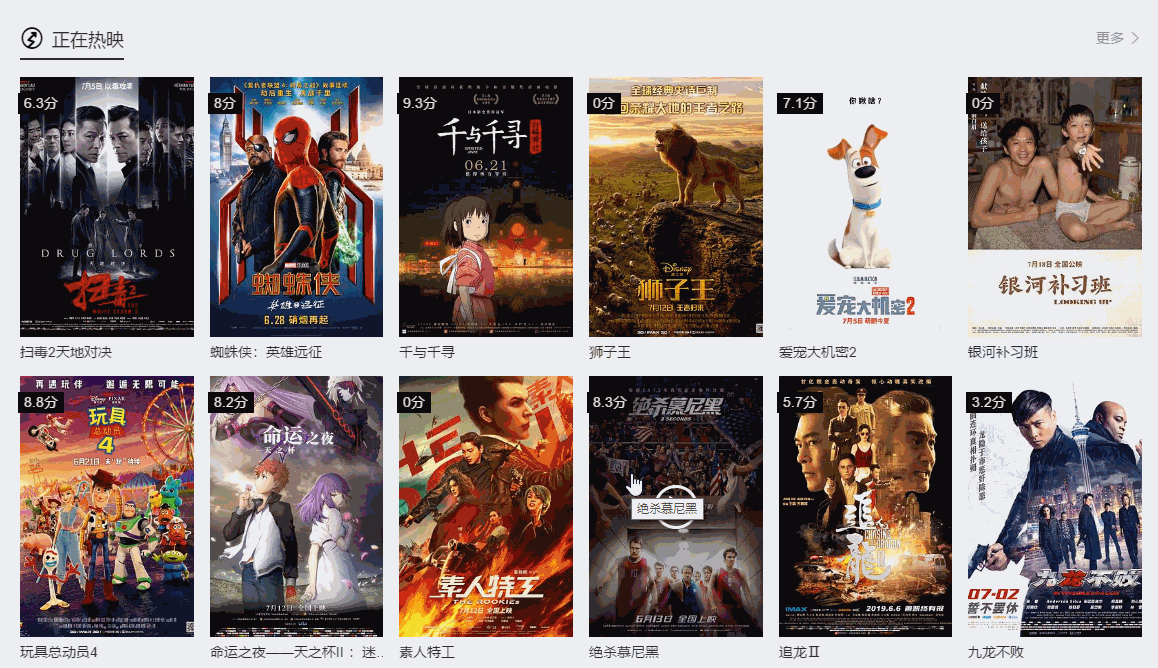The image size is (1158, 668).
Task: Open the 扫毒2天地对决 movie poster
Action: (x=107, y=207)
